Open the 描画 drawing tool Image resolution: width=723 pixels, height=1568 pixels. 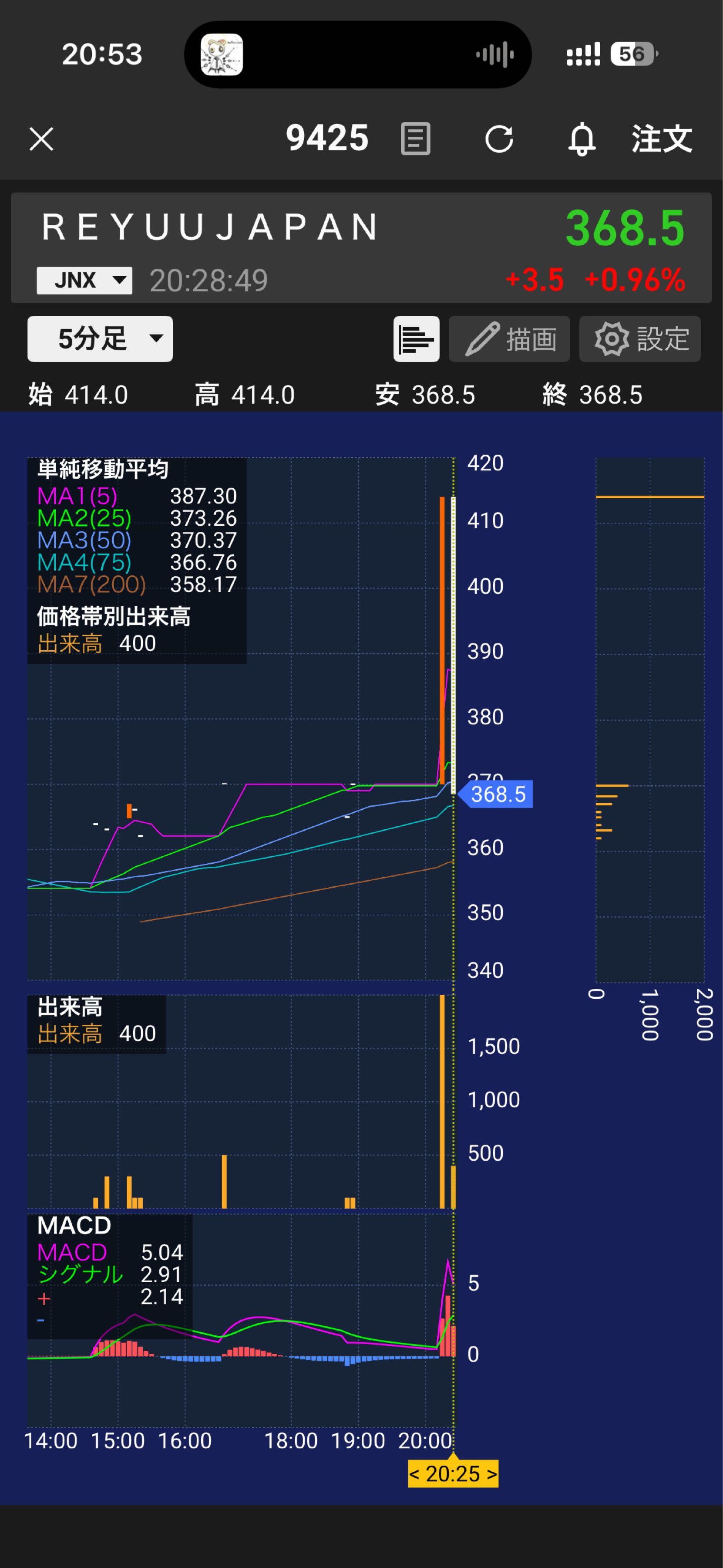coord(510,339)
